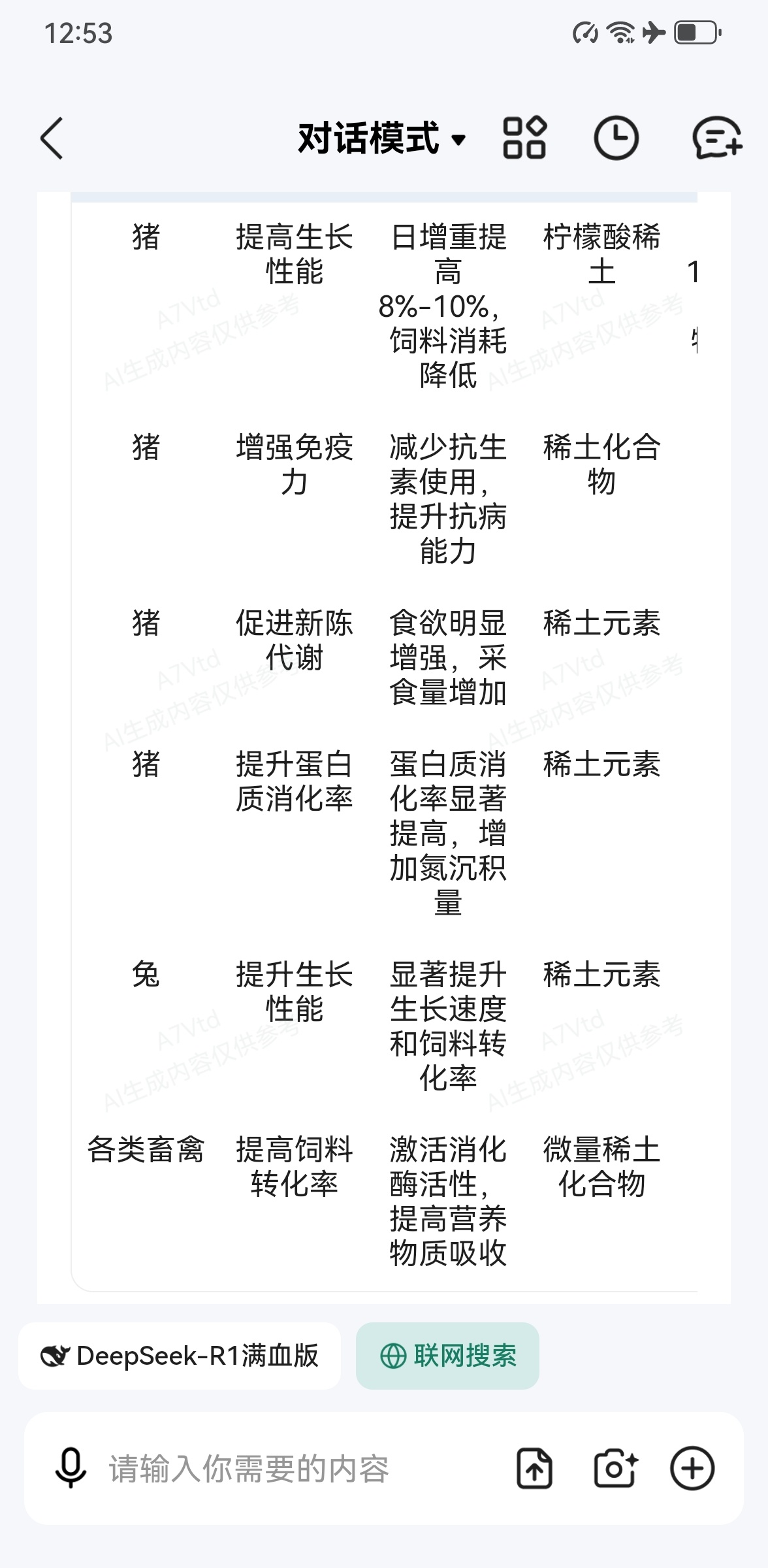This screenshot has width=768, height=1568.
Task: Start a new conversation
Action: click(717, 139)
